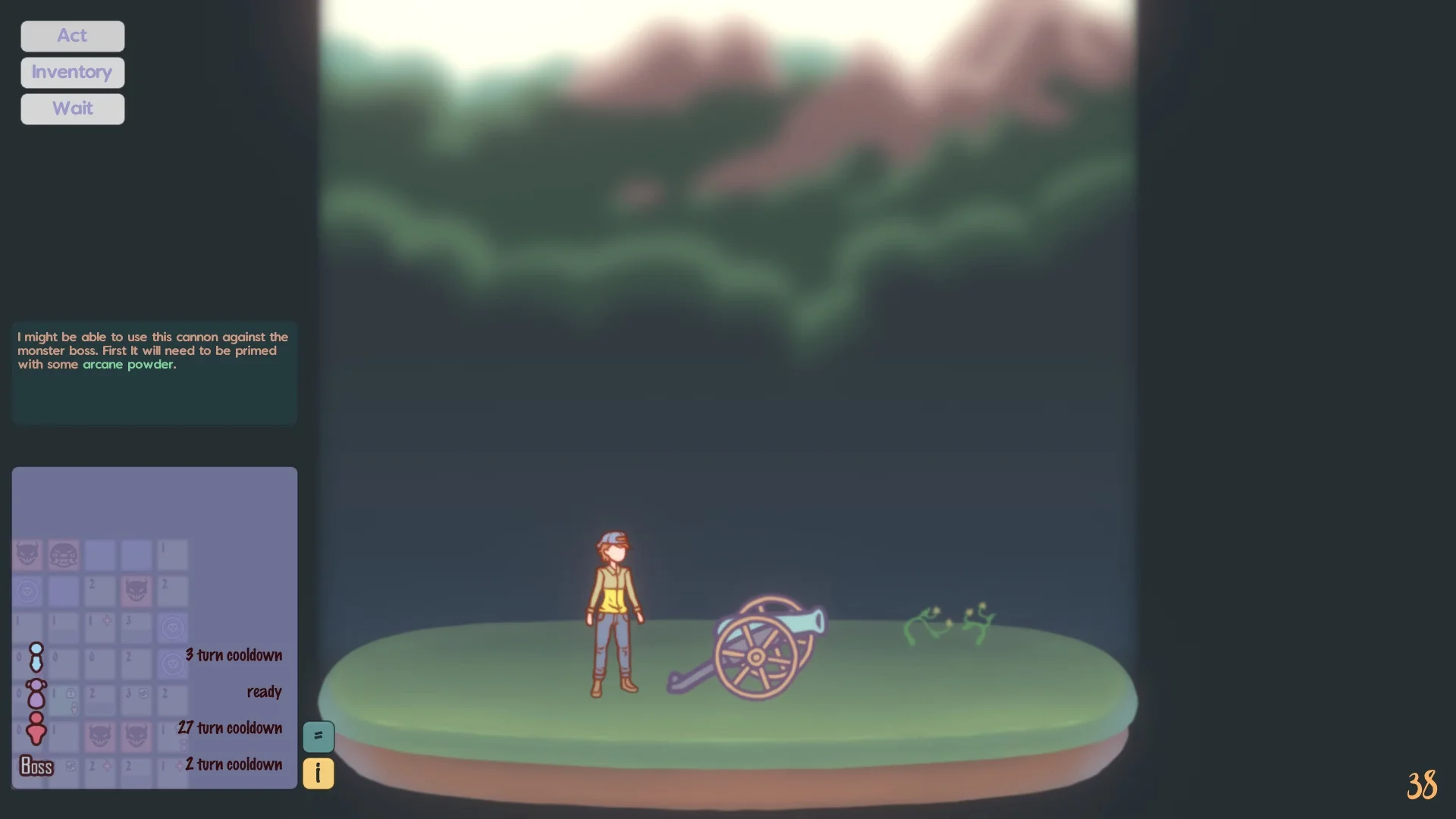Choose Wait to skip the turn

[x=72, y=108]
